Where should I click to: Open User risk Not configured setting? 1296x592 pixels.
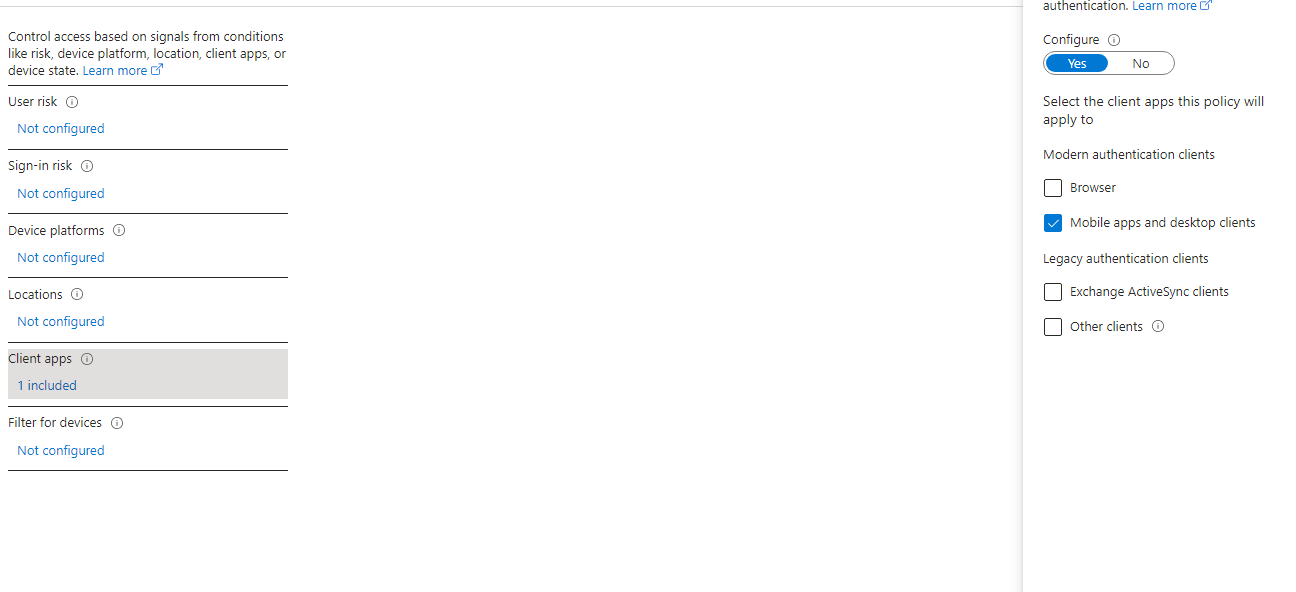point(61,129)
